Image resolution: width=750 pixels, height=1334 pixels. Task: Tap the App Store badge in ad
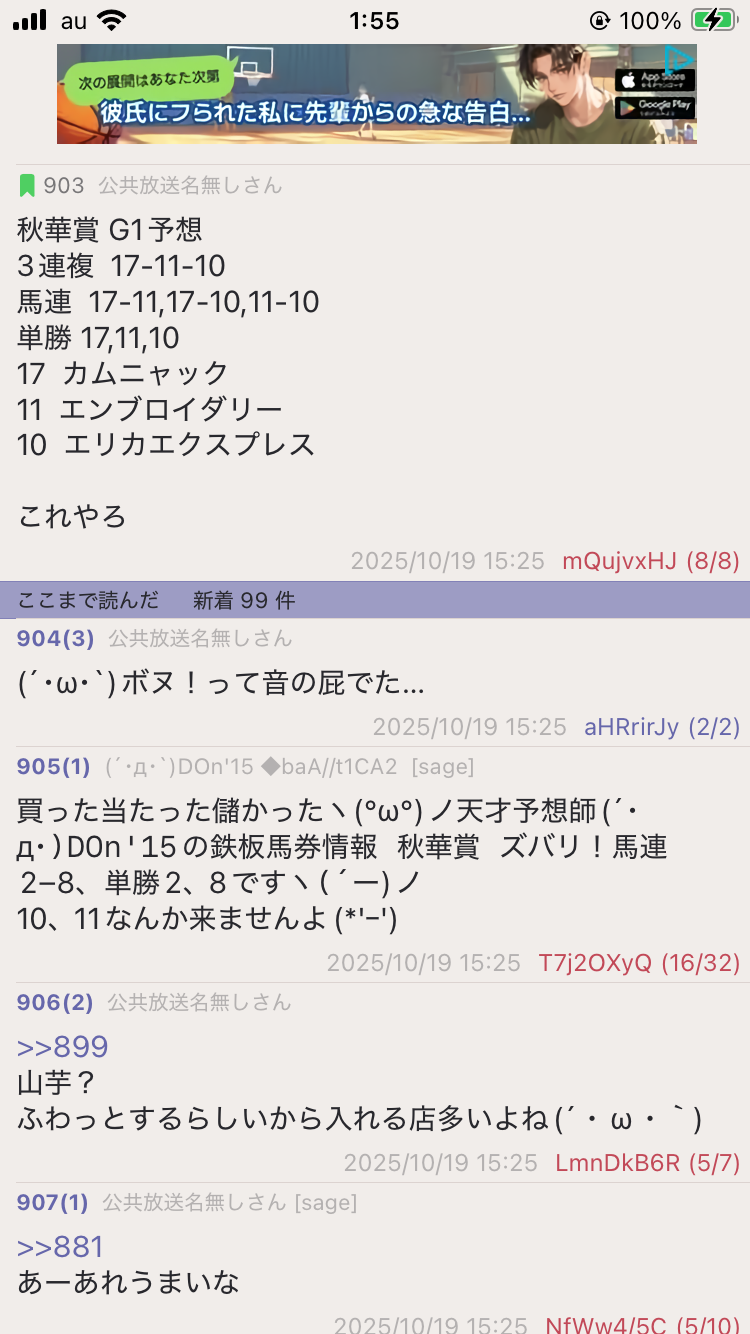point(655,80)
